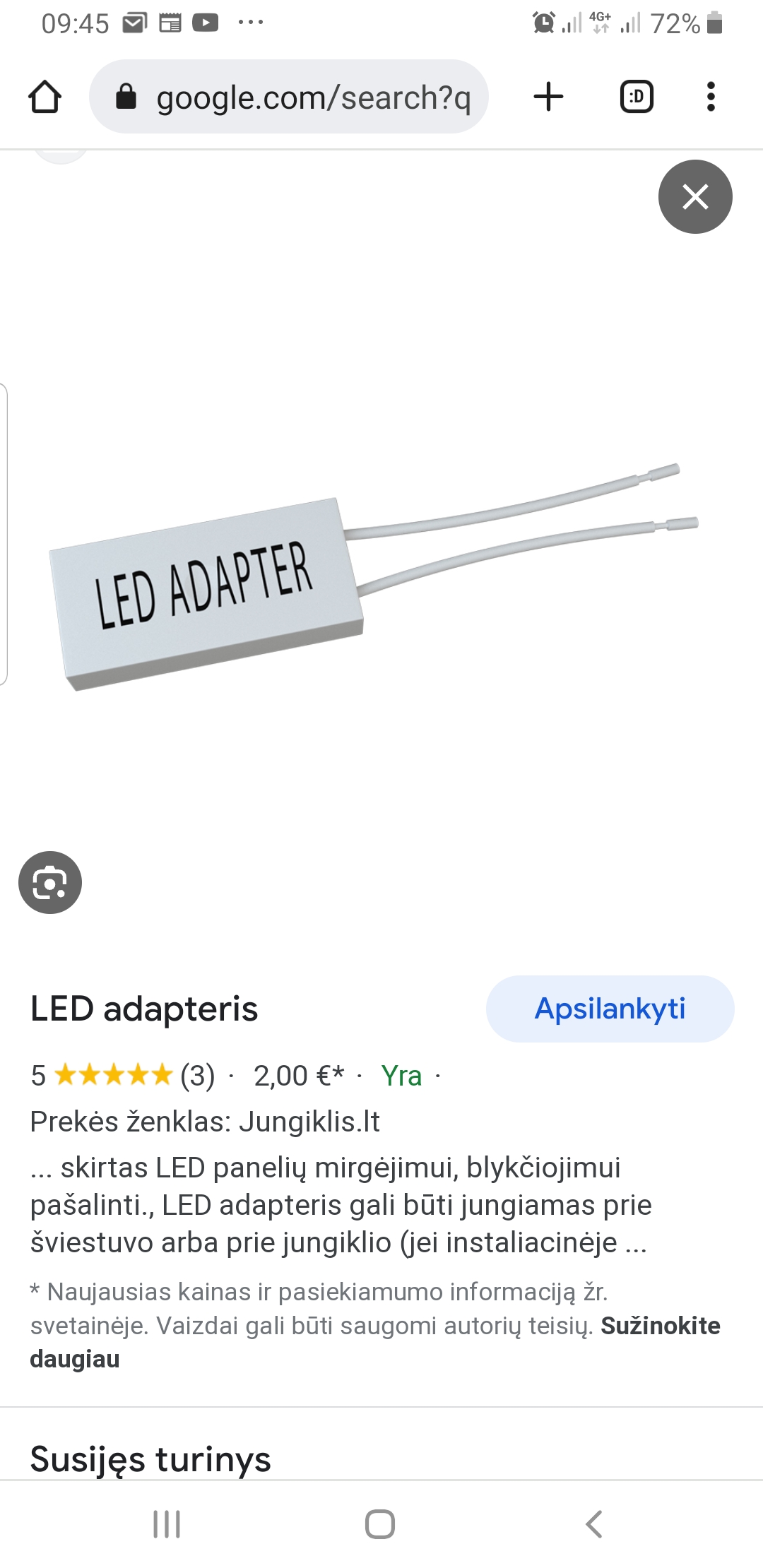Viewport: 763px width, 1568px height.
Task: Go back with the system back button
Action: coord(594,1524)
